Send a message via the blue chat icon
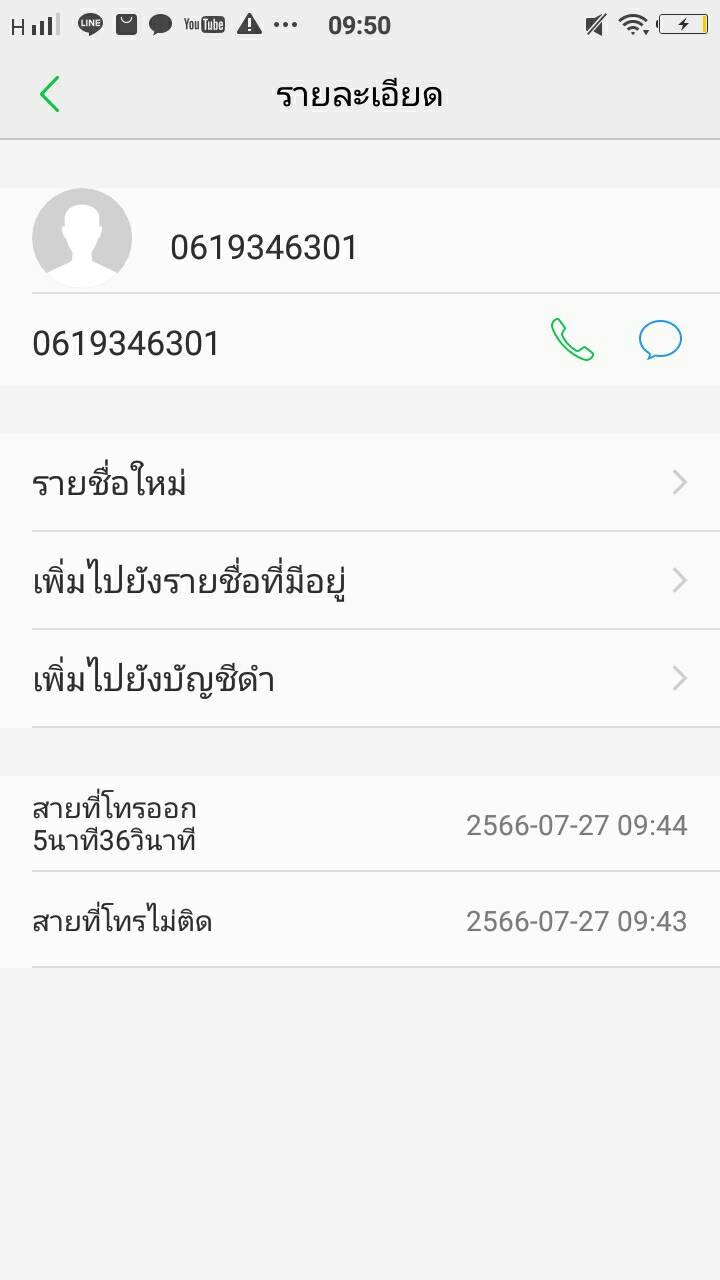This screenshot has height=1280, width=720. [660, 340]
